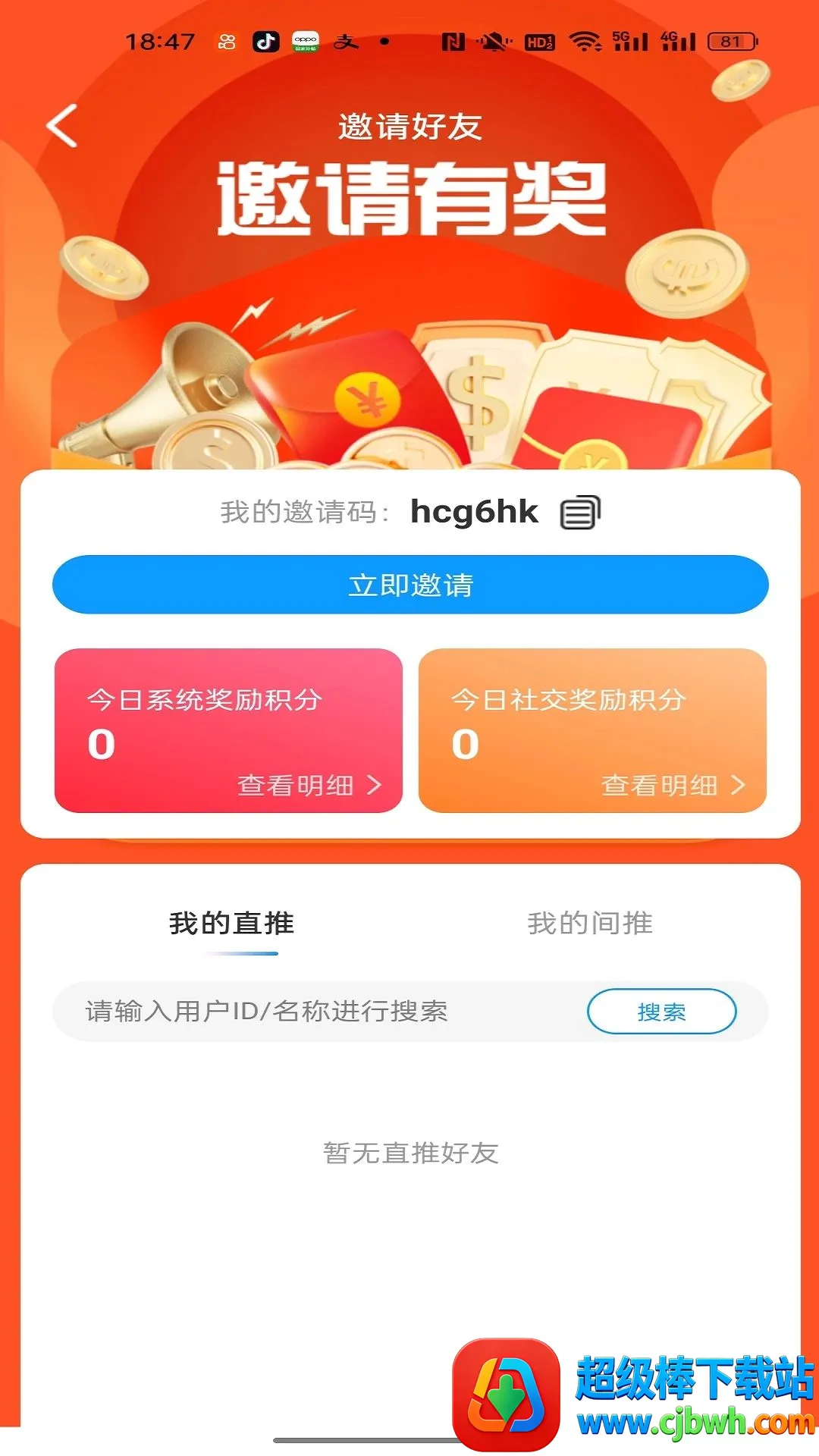
Task: View details of 今日社交奖励积分
Action: click(x=673, y=786)
